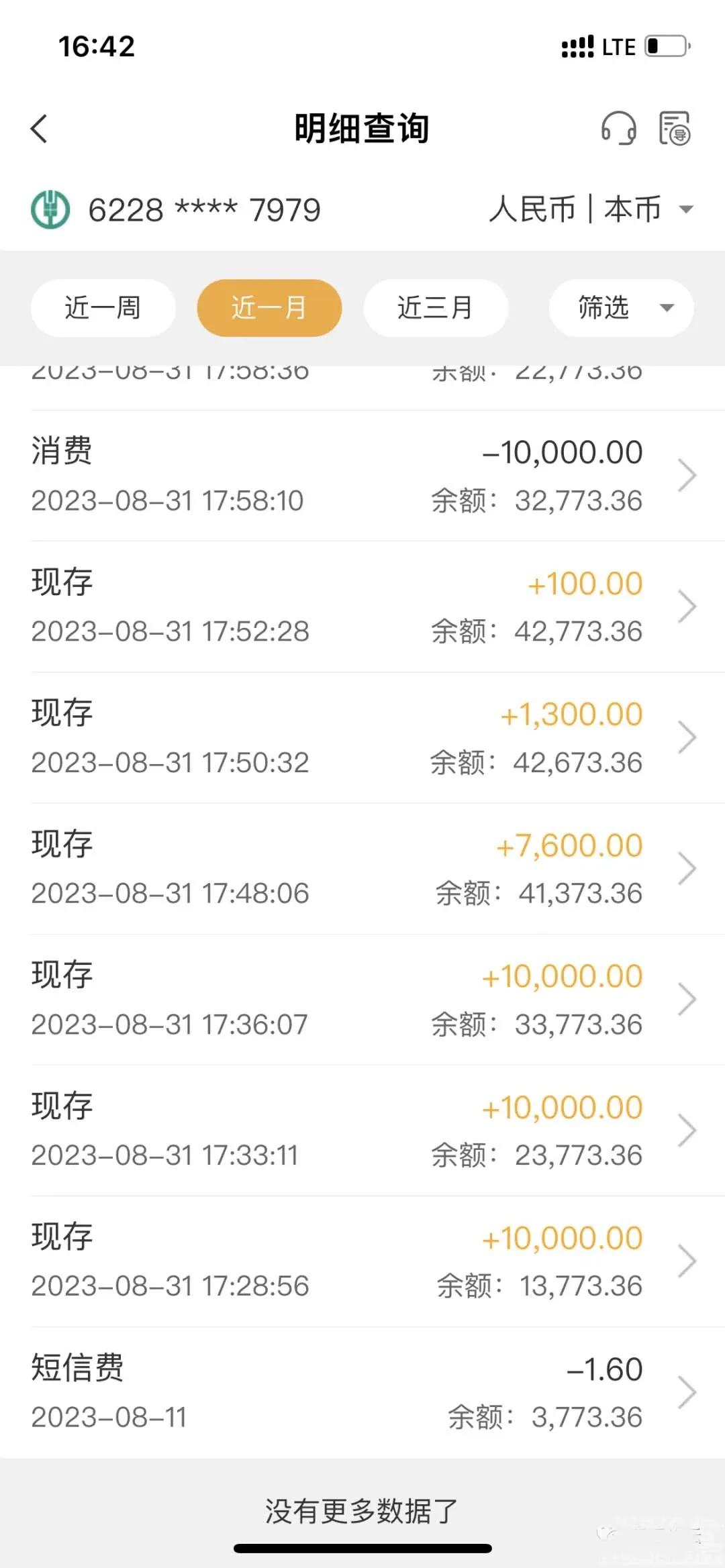Tap the LTE network indicator

click(x=618, y=46)
